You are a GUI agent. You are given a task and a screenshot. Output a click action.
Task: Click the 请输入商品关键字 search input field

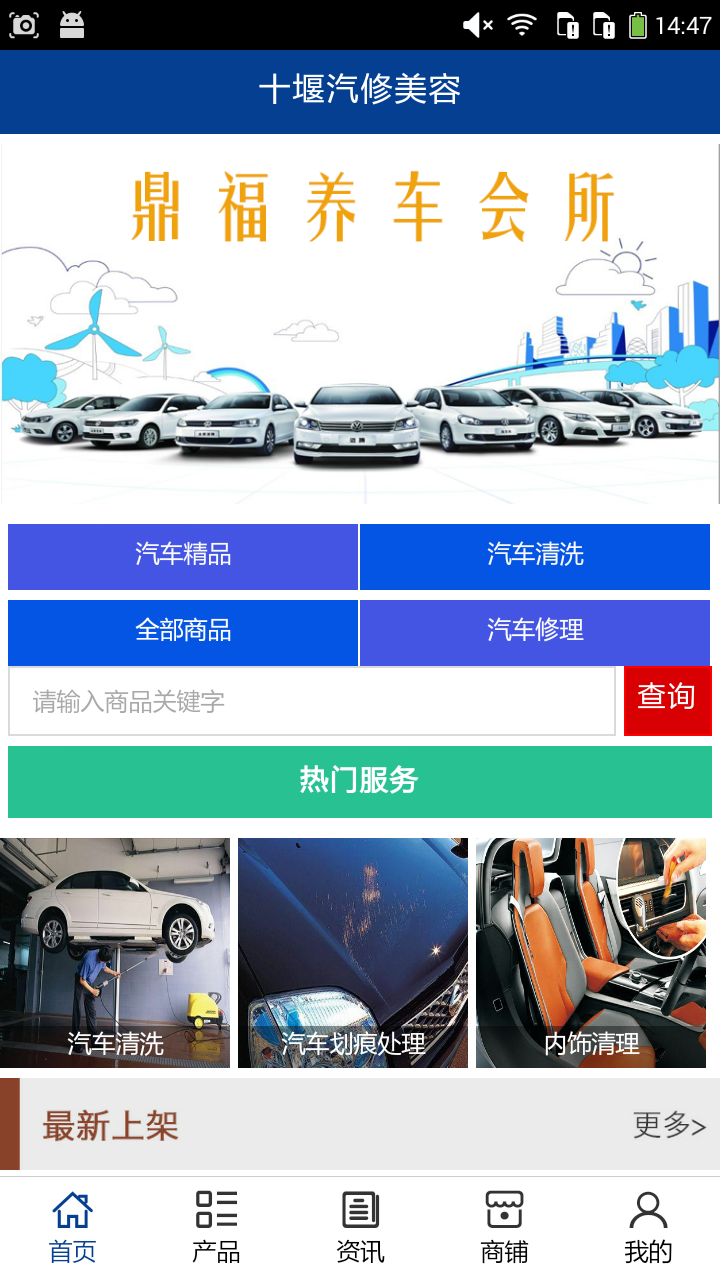pyautogui.click(x=311, y=701)
